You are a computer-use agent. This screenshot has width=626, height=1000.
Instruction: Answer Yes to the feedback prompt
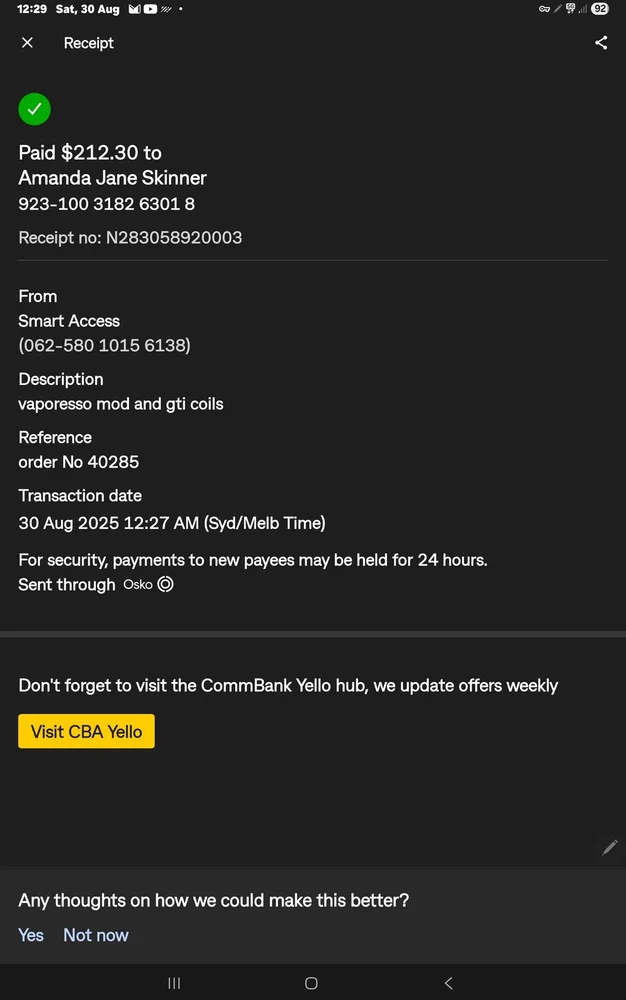click(31, 935)
